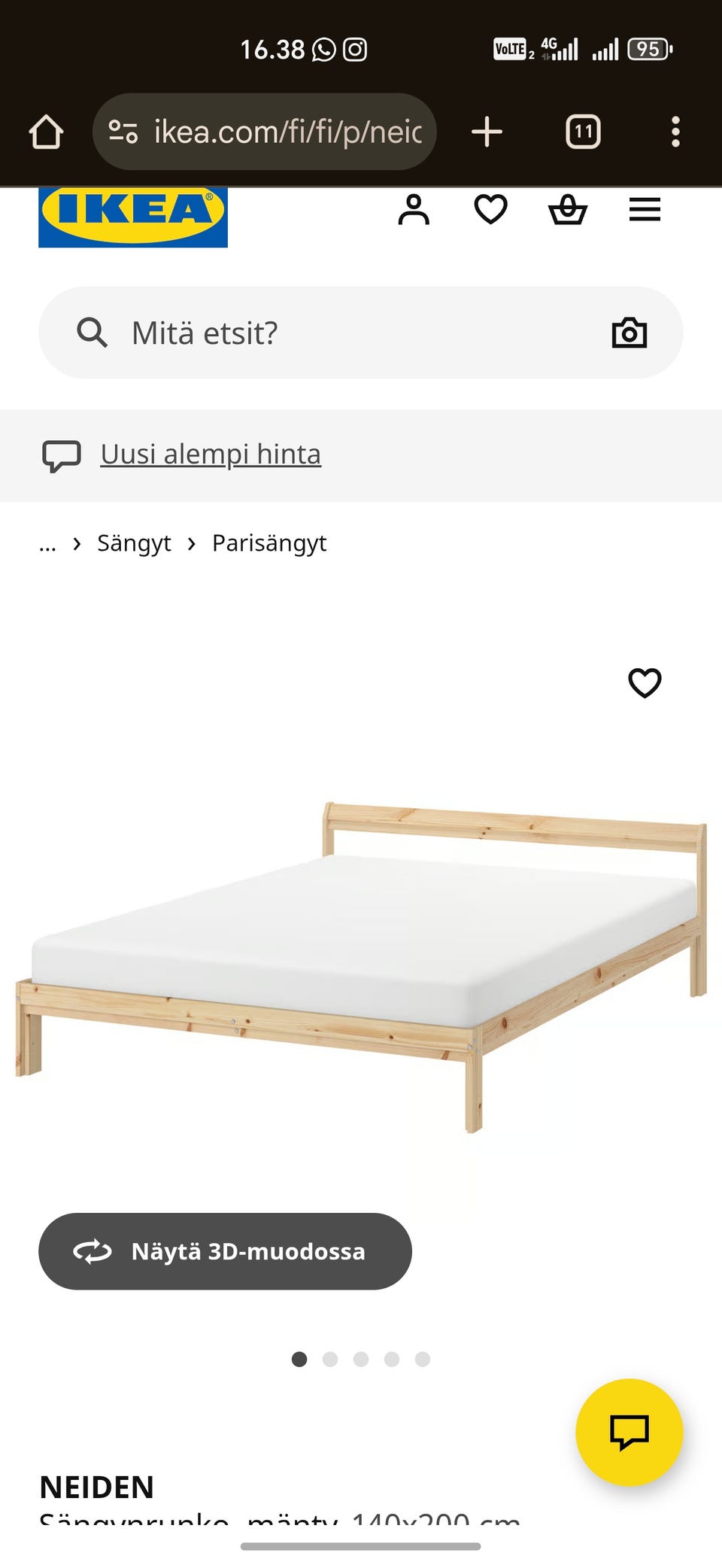Image resolution: width=722 pixels, height=1568 pixels.
Task: Save the NEIDEN bed using the heart toggle
Action: 645,683
